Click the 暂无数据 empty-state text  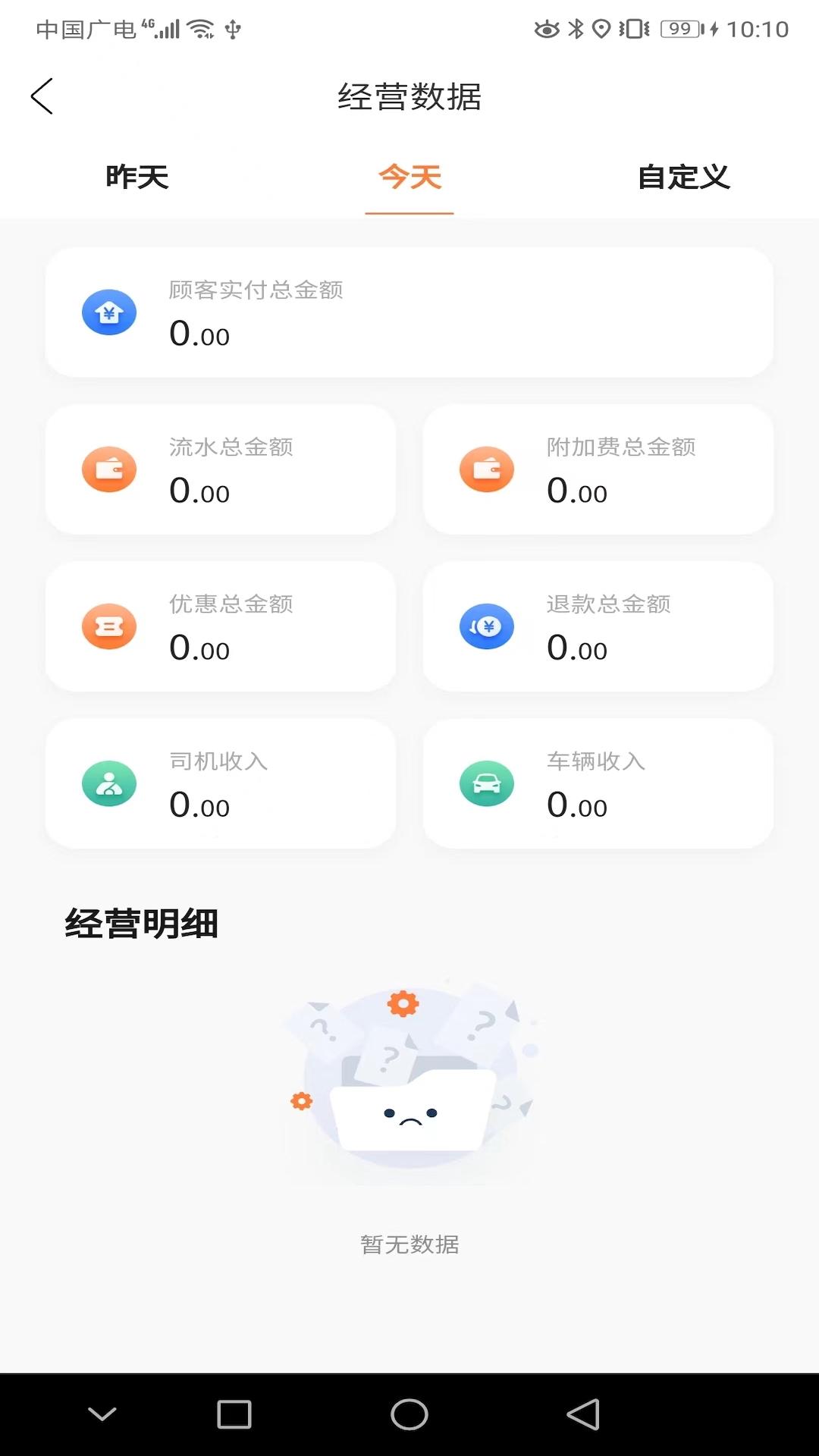409,1244
